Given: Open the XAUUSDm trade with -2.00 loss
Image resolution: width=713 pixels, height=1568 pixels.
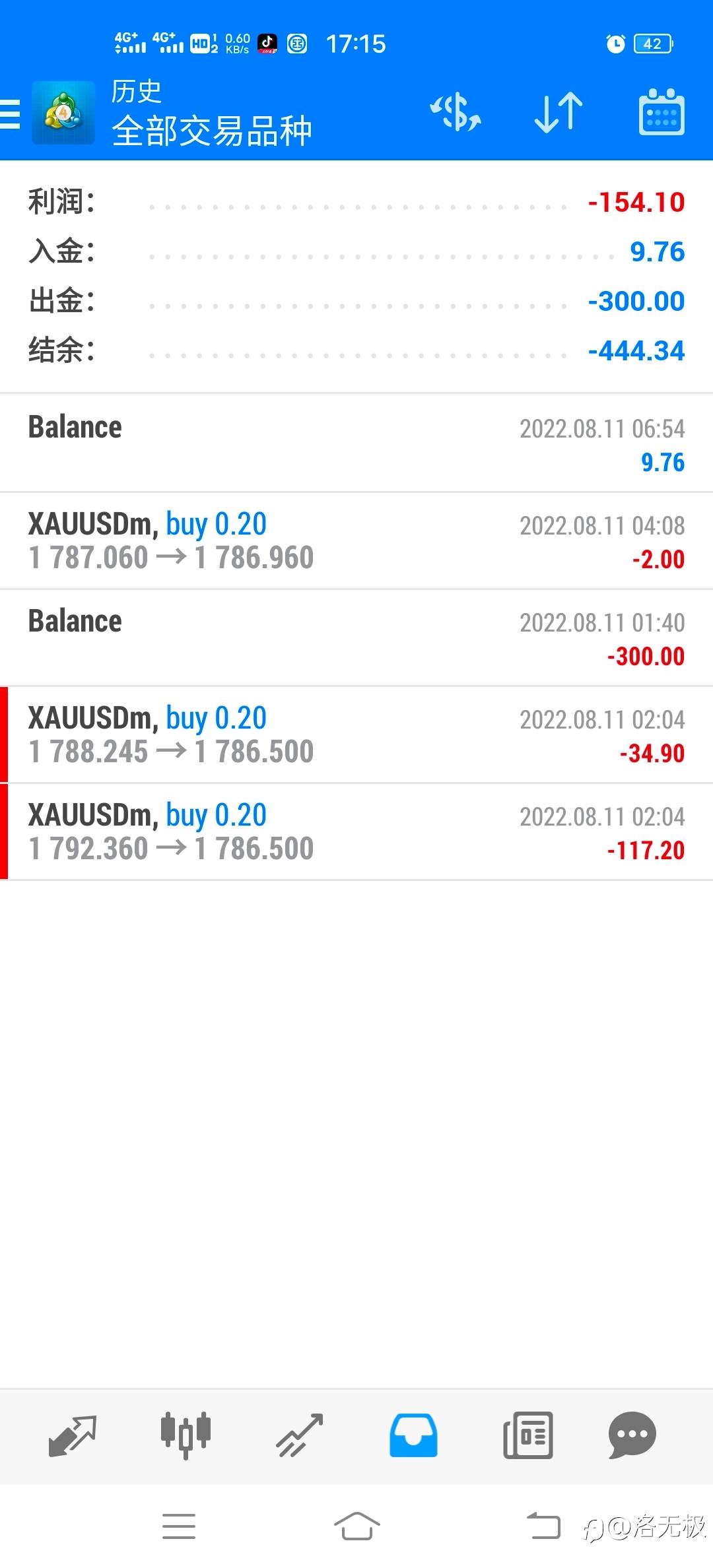Looking at the screenshot, I should point(356,540).
